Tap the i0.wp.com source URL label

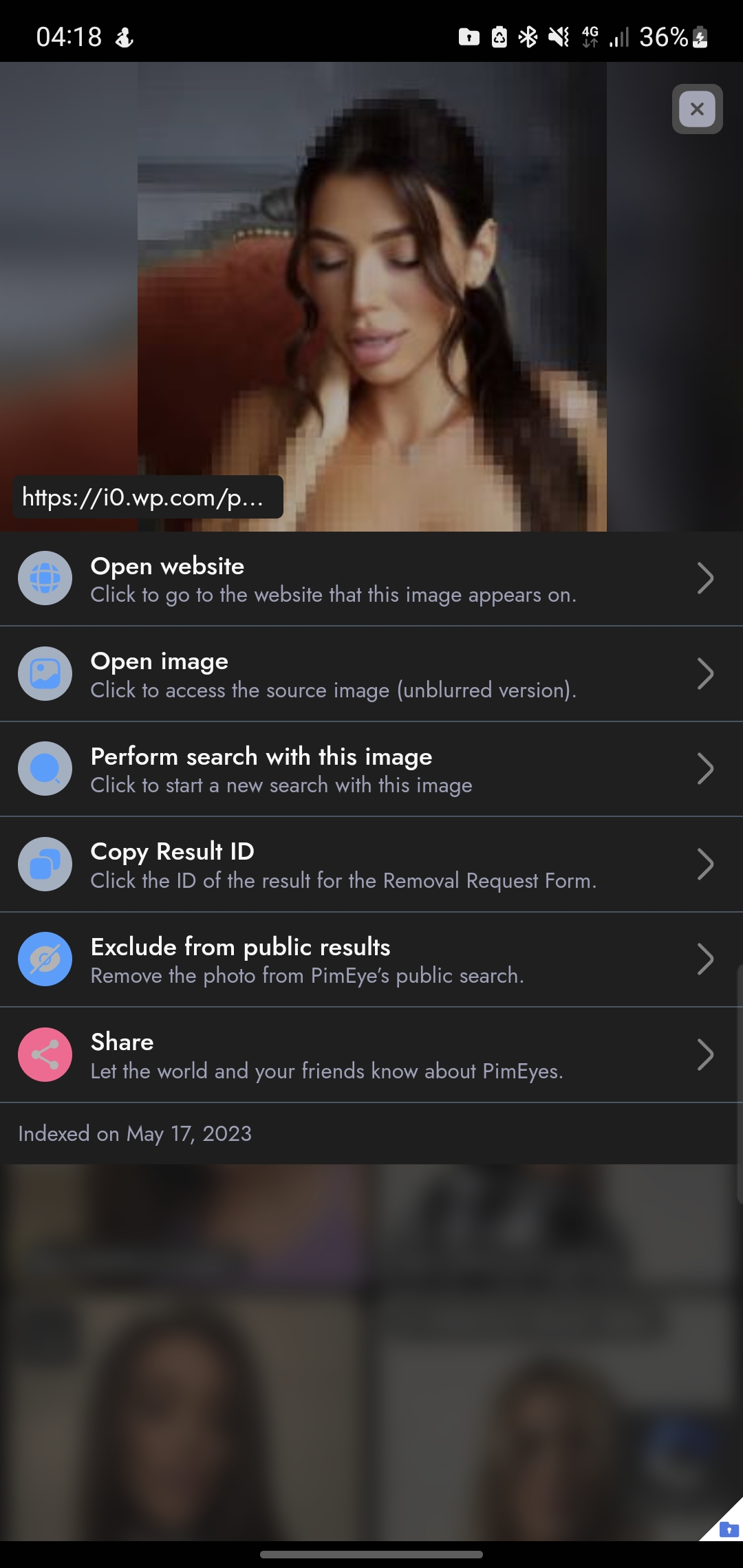tap(147, 497)
